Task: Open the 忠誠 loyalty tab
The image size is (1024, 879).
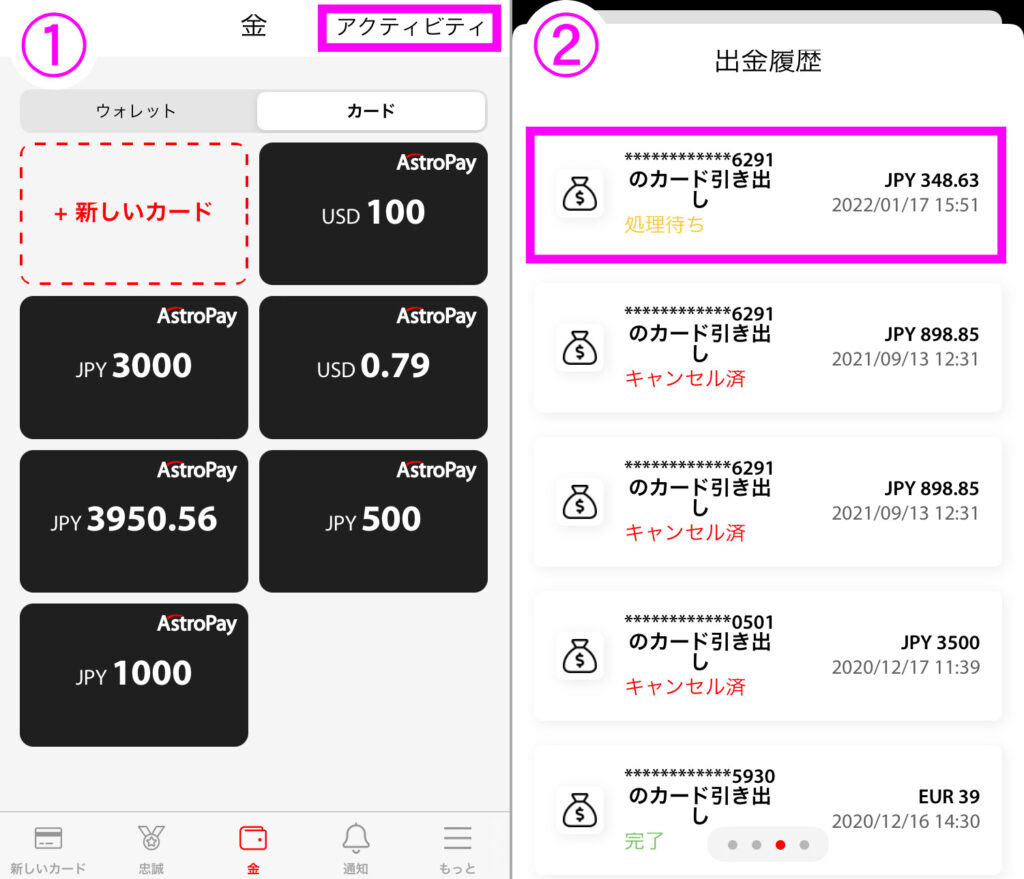Action: (x=151, y=848)
